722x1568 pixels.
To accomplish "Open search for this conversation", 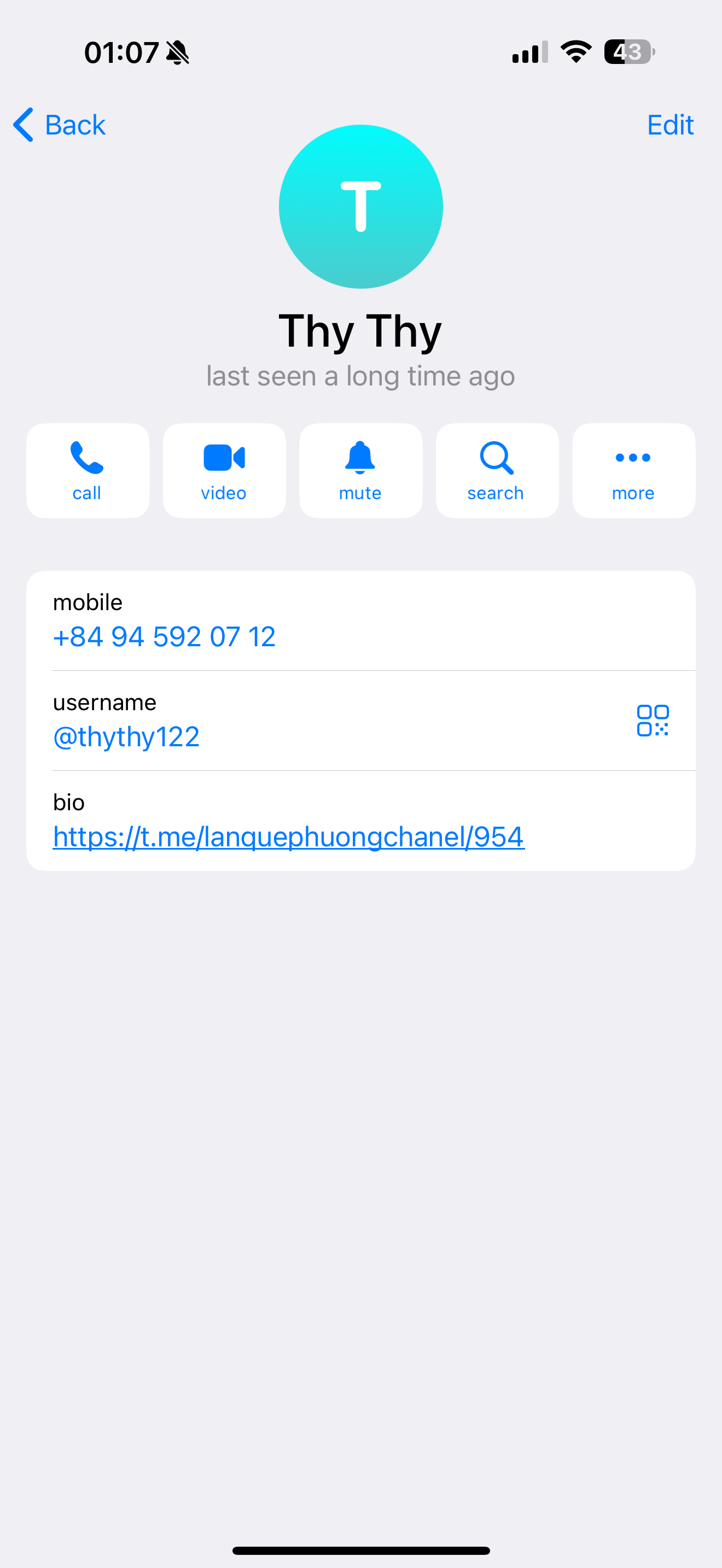I will coord(496,470).
